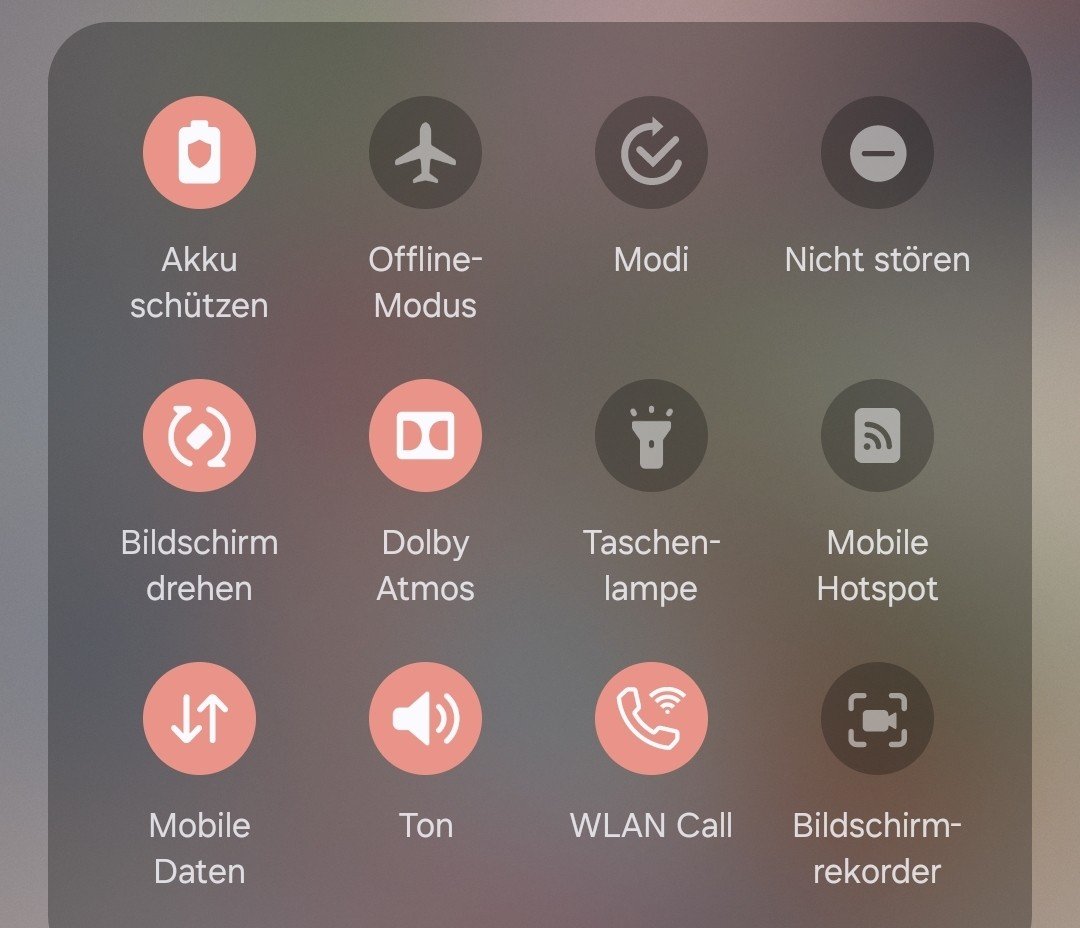Screen dimensions: 1080x928
Task: Turn on Nicht stören
Action: point(877,153)
